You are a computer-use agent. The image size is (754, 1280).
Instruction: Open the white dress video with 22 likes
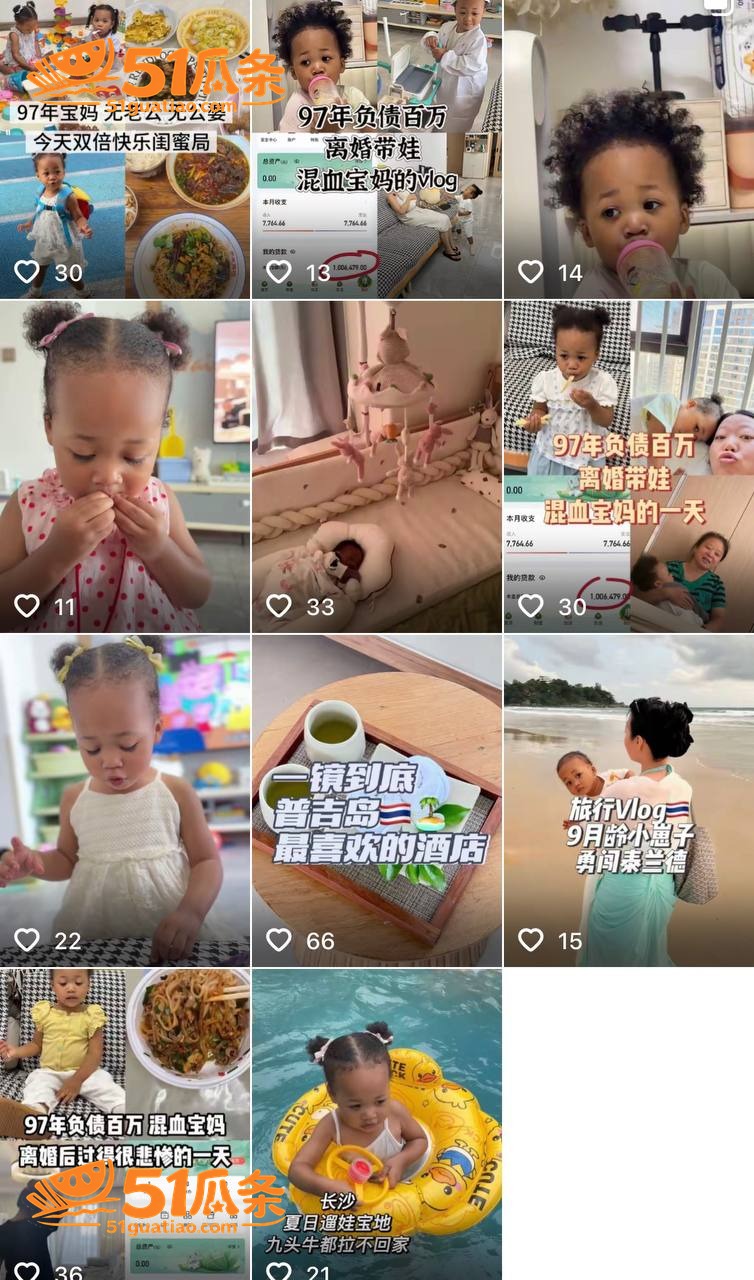pos(125,800)
